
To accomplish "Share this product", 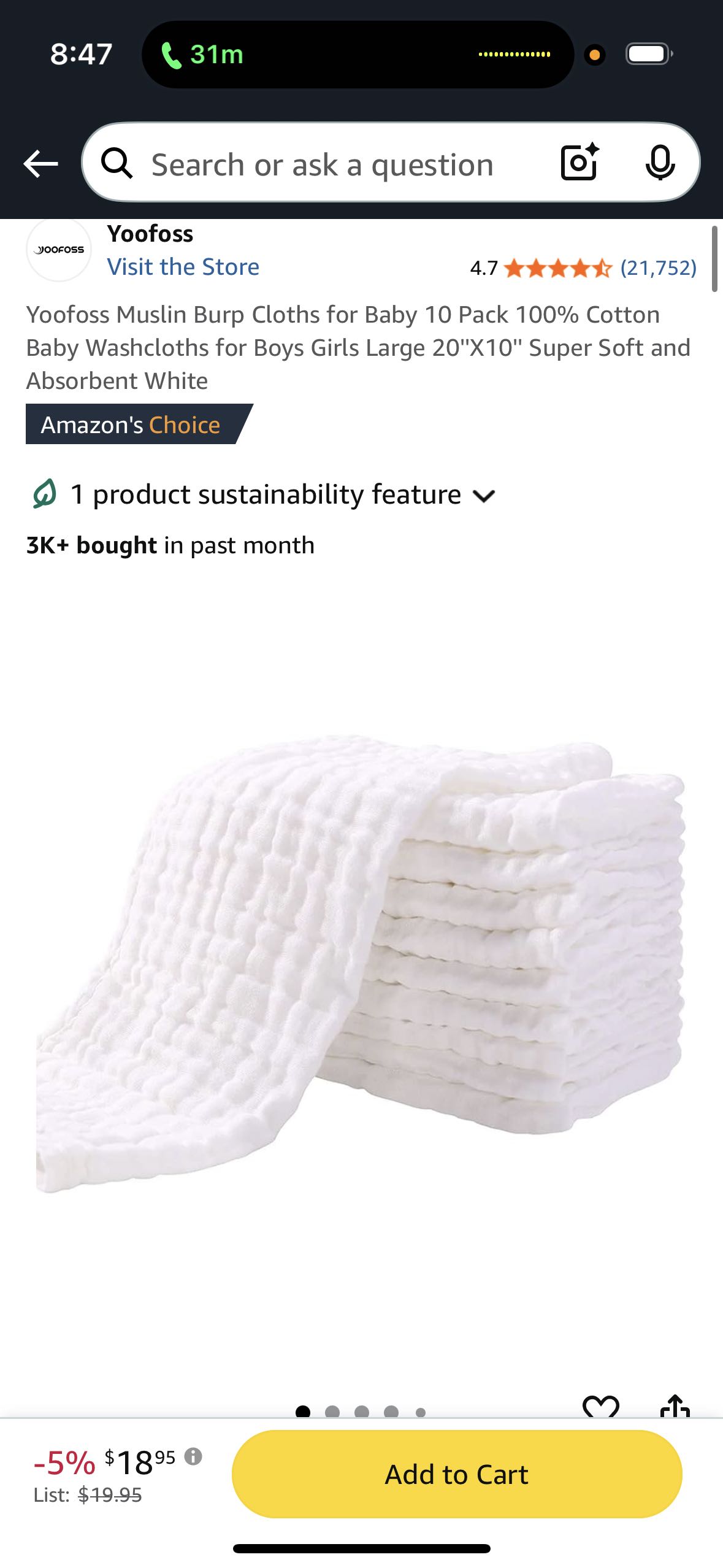I will pos(675,1406).
